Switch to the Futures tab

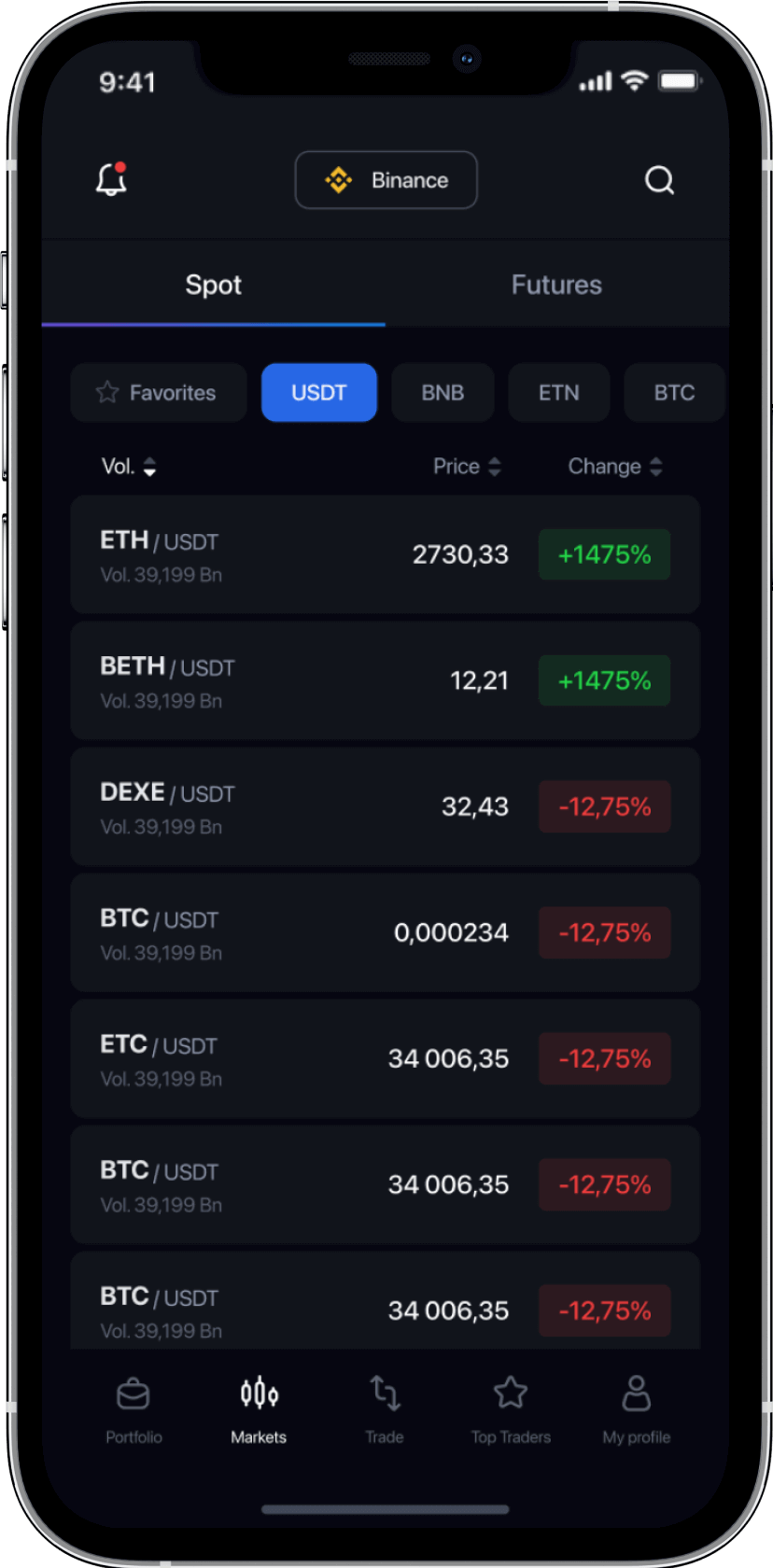point(556,285)
